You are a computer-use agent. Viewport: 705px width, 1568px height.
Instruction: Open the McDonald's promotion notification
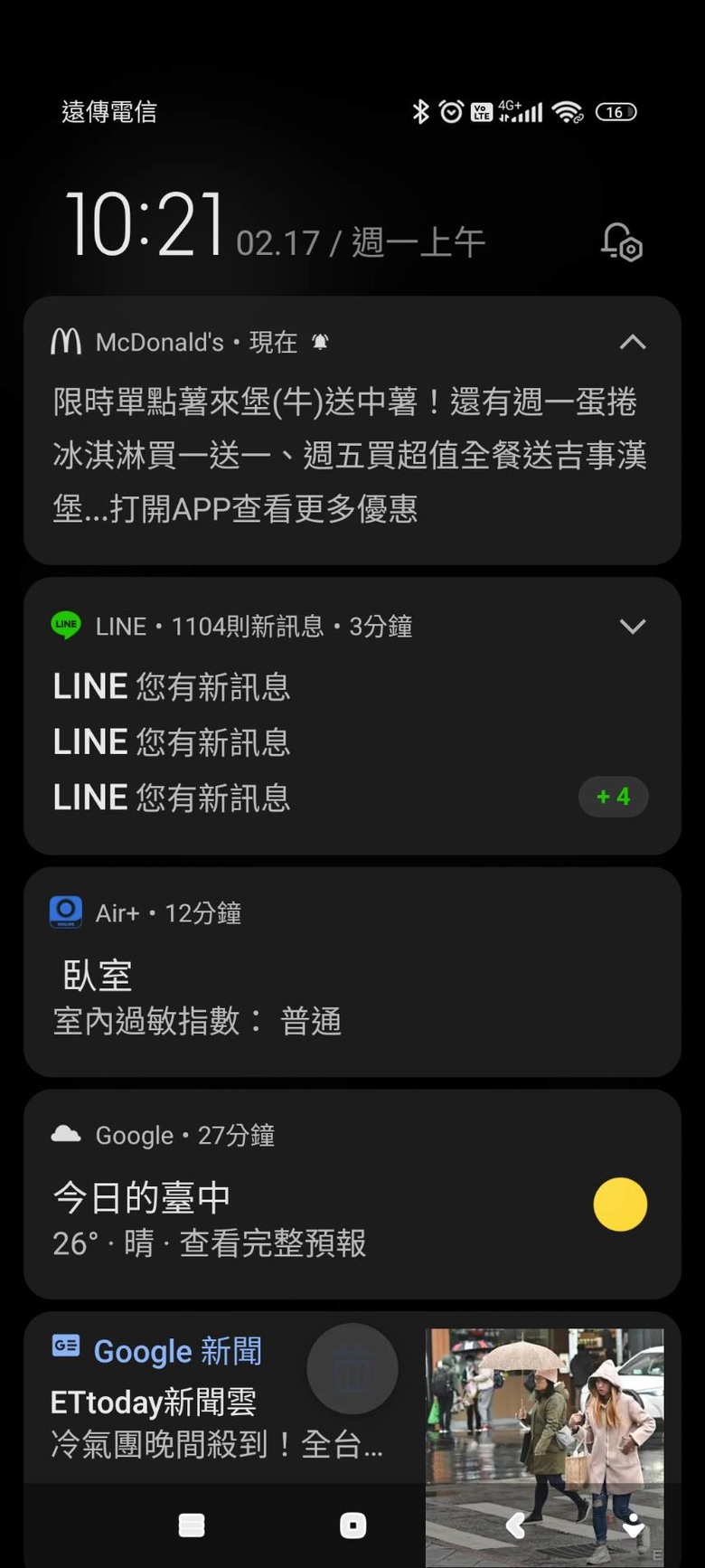[x=349, y=455]
